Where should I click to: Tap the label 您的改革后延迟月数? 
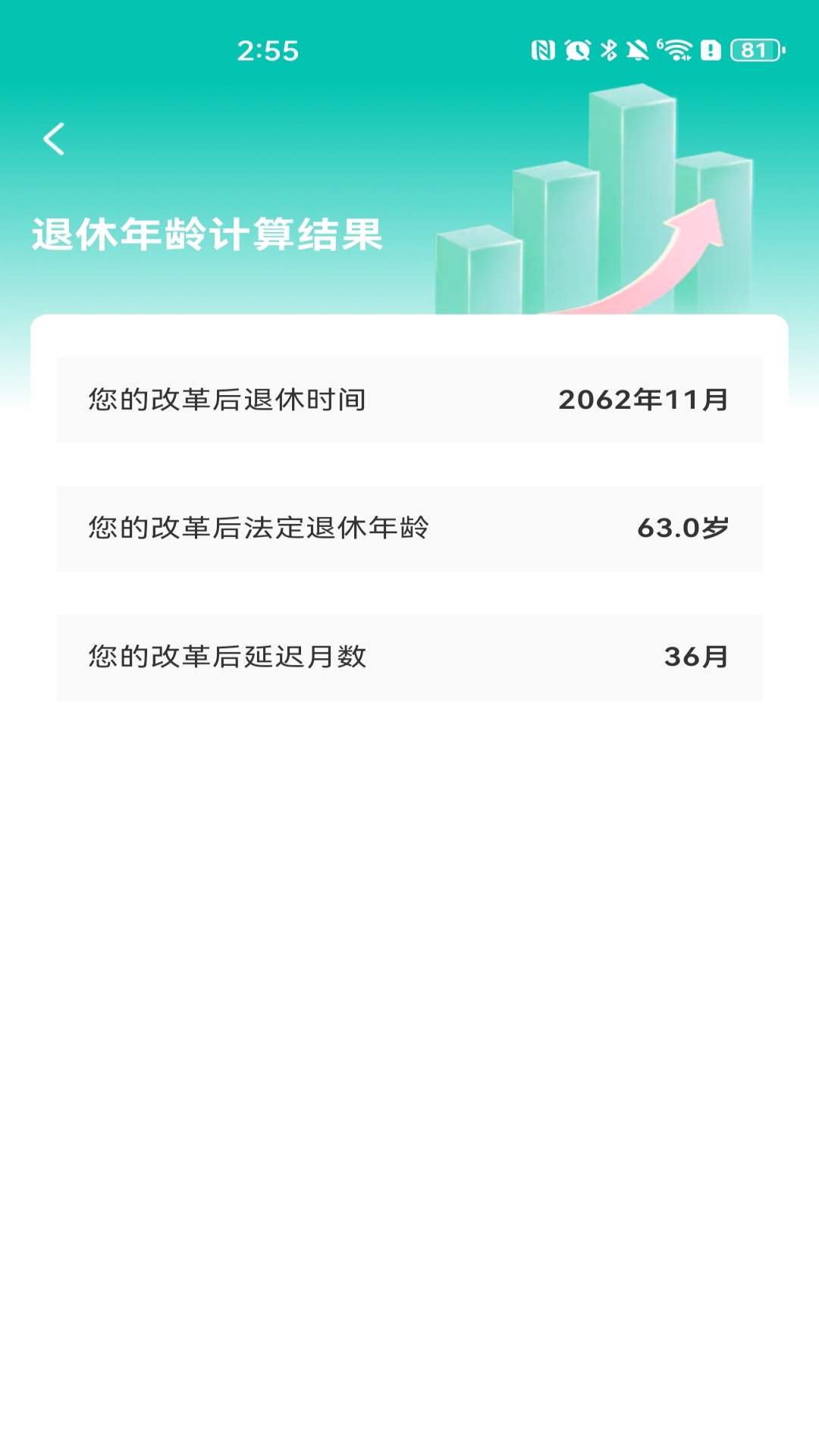tap(227, 657)
